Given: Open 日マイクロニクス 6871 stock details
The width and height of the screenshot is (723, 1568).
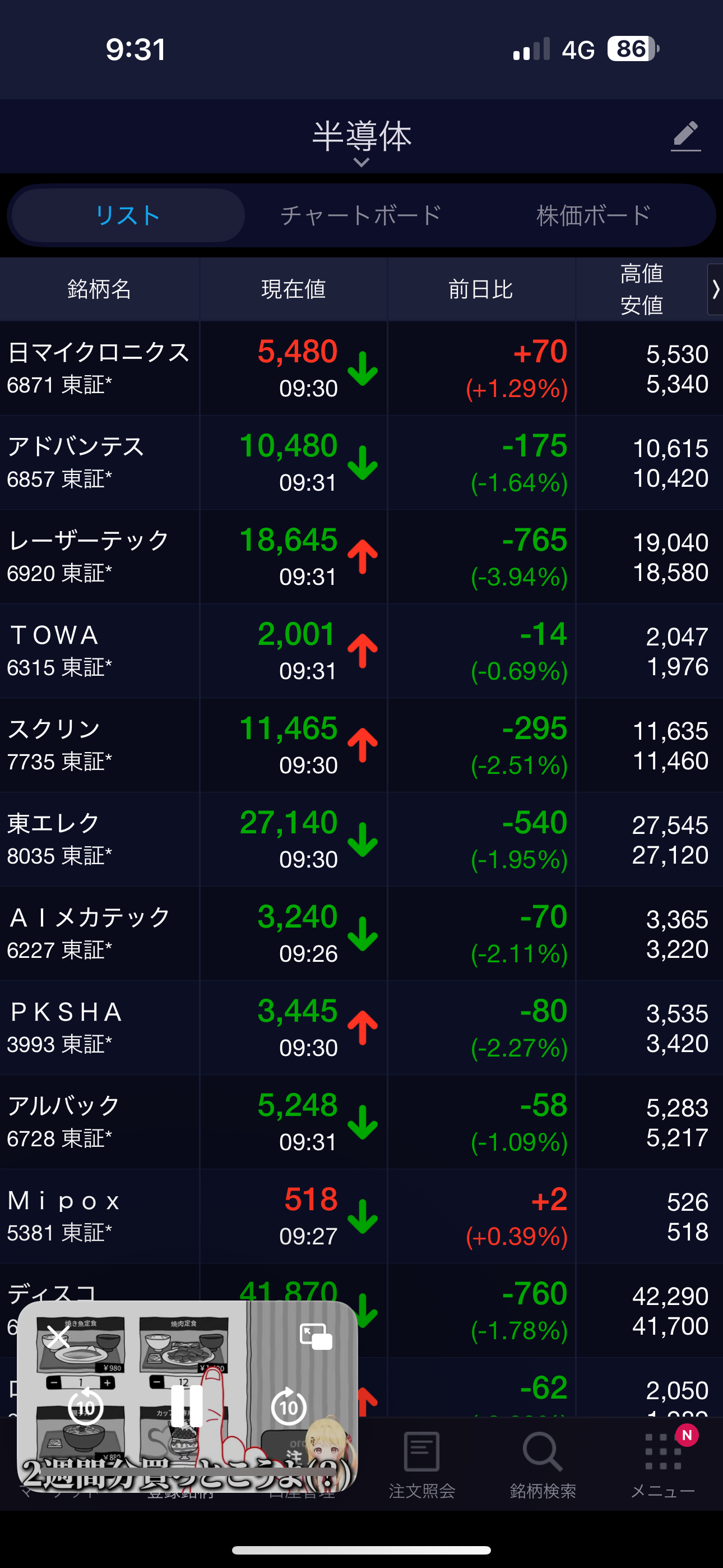Looking at the screenshot, I should [361, 368].
